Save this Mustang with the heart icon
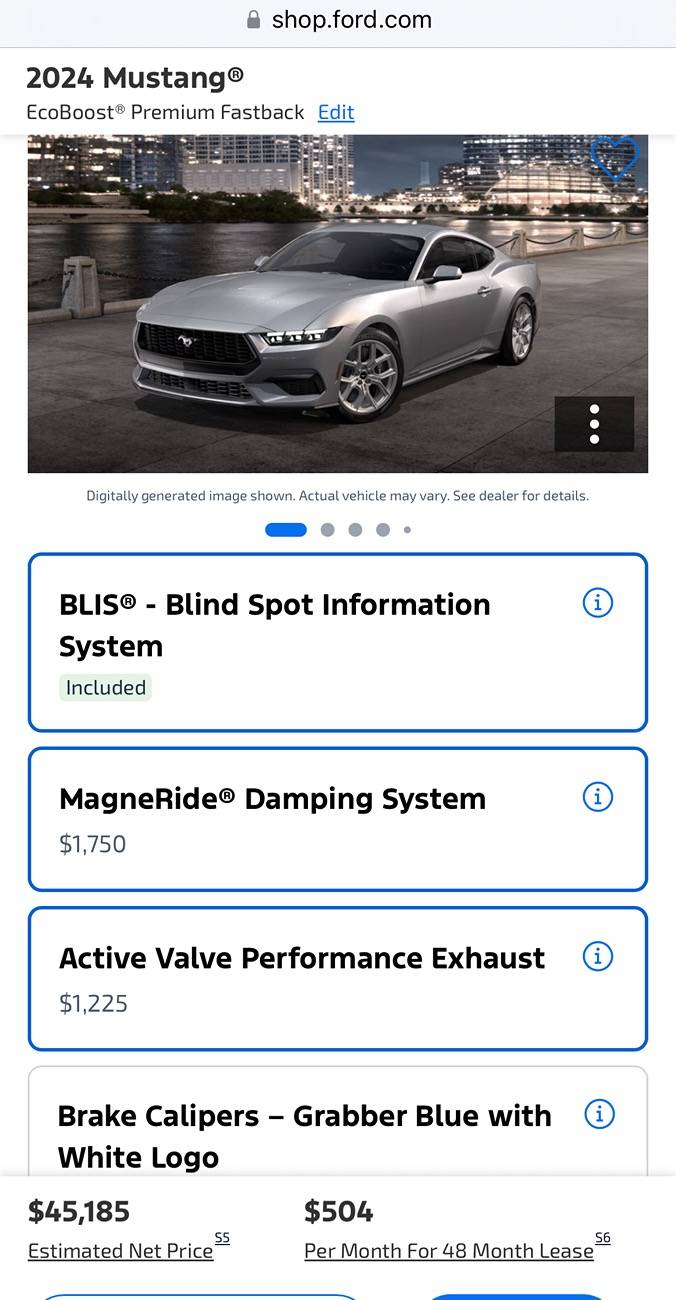The image size is (676, 1300). pyautogui.click(x=613, y=158)
